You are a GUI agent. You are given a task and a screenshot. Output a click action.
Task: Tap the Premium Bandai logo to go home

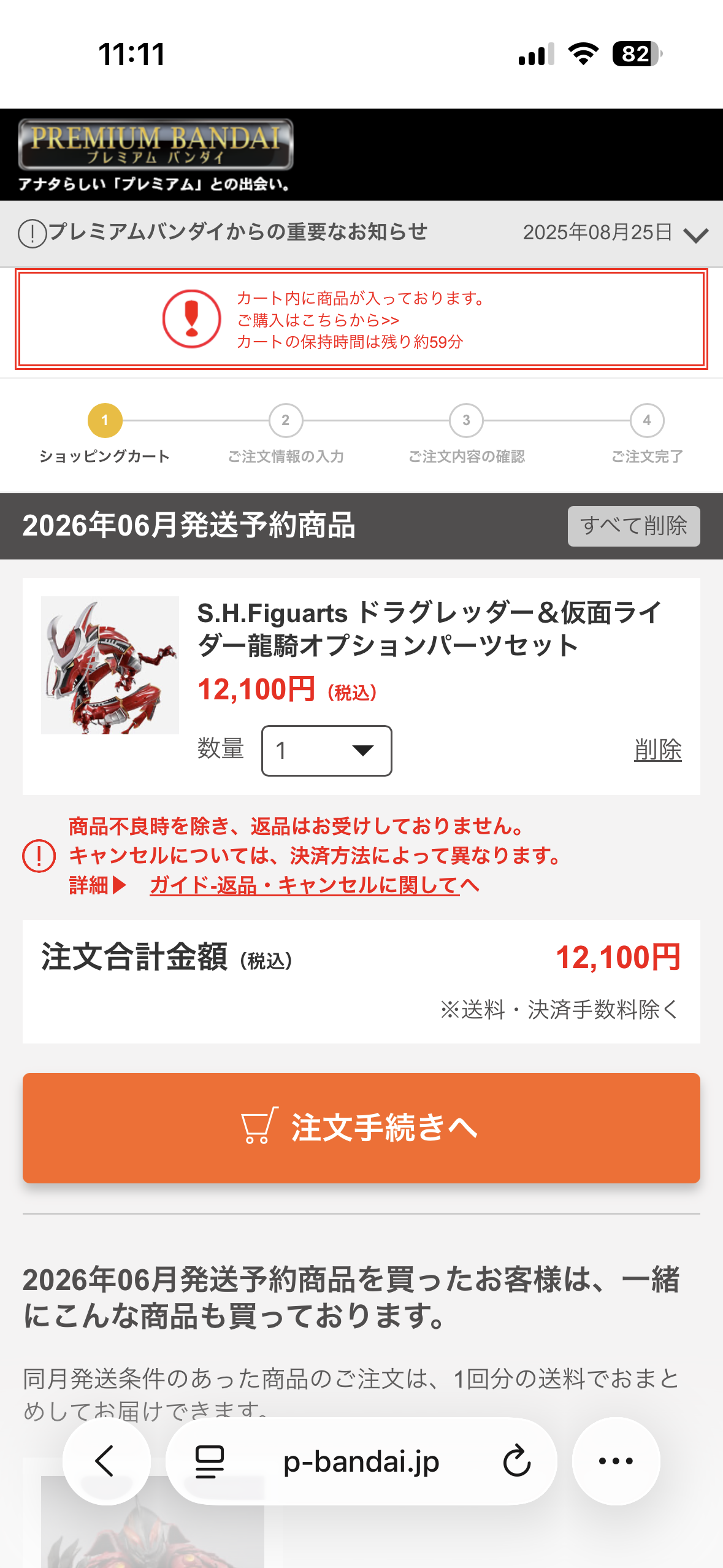coord(156,145)
